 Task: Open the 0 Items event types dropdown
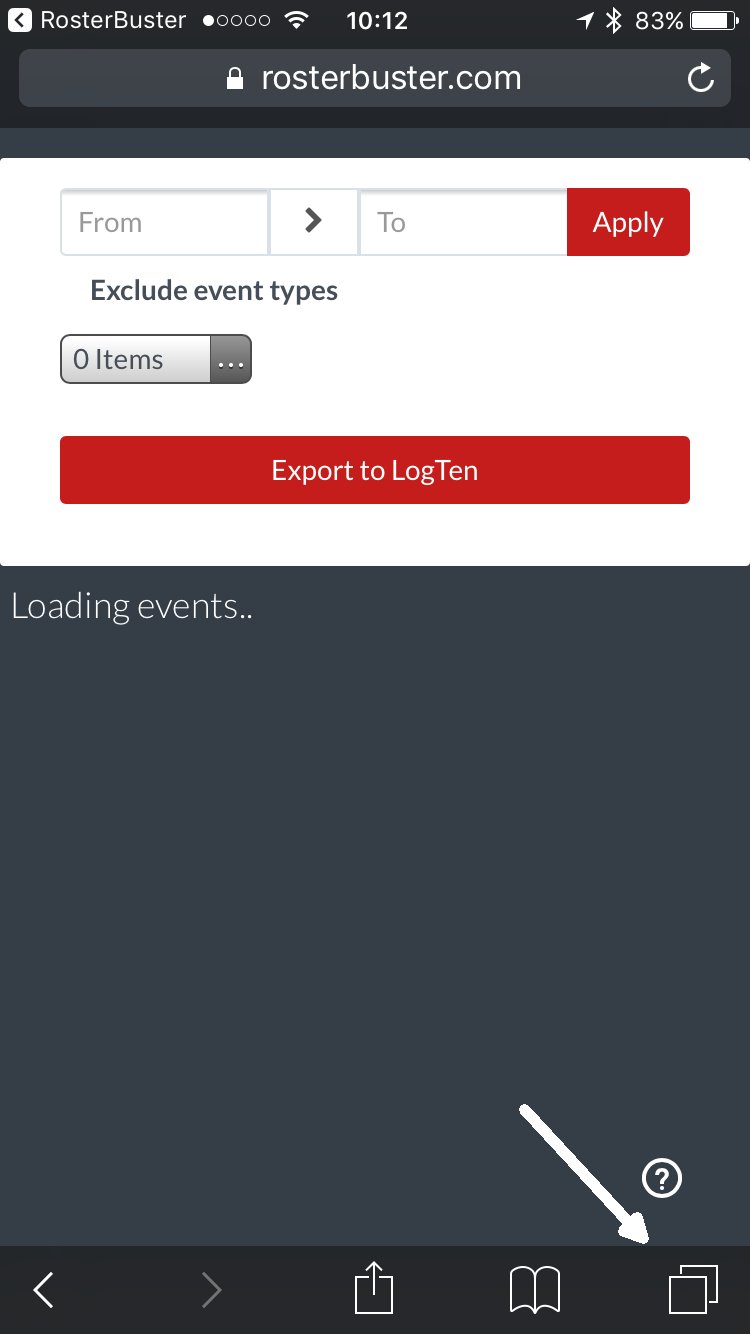(156, 360)
